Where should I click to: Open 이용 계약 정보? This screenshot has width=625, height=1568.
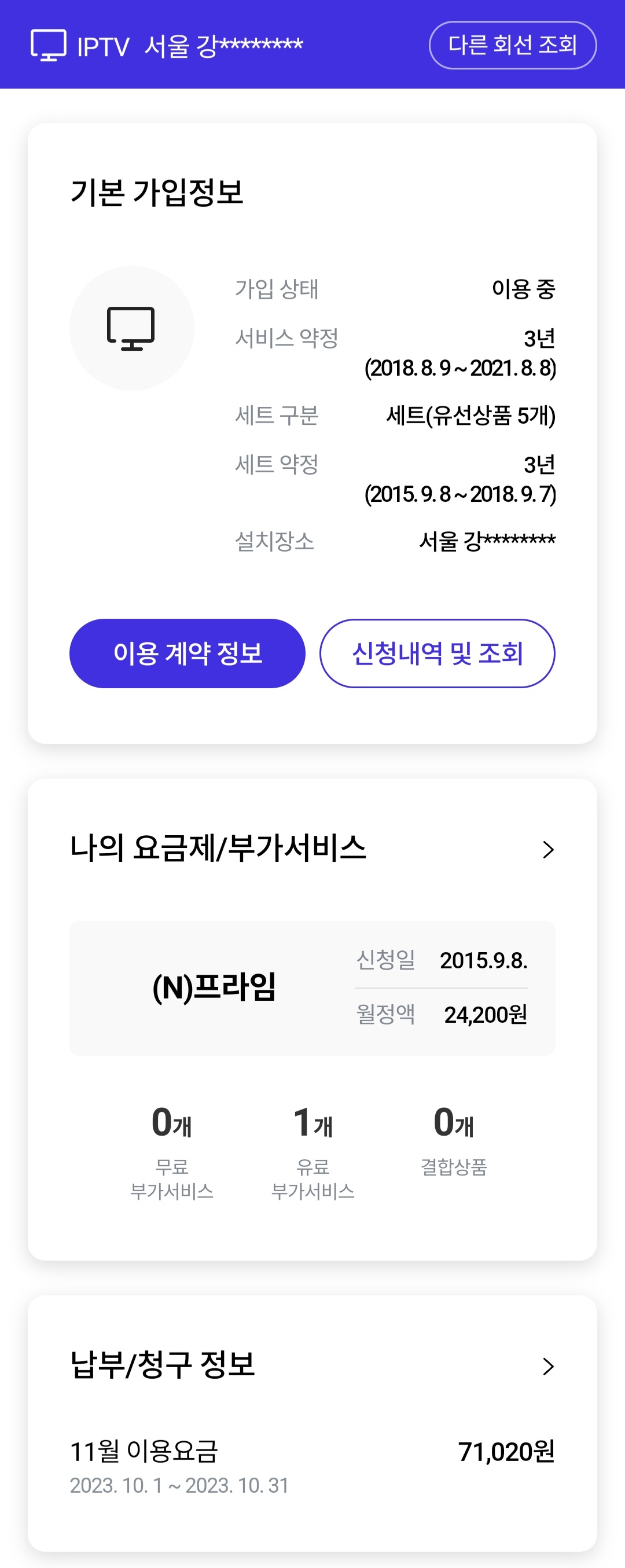[187, 653]
